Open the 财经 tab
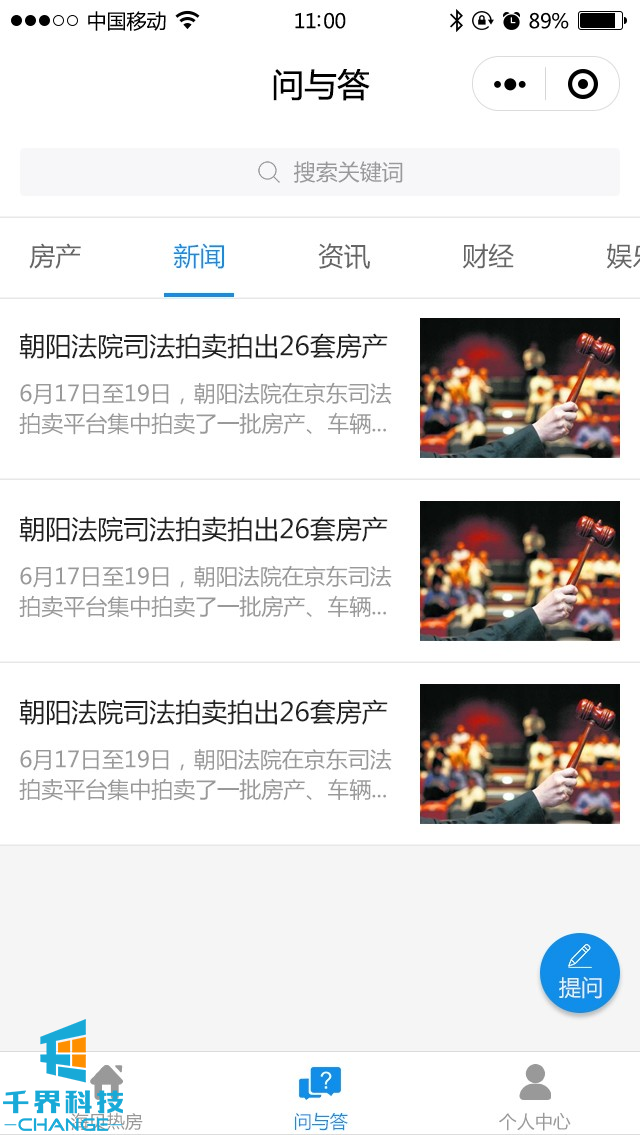This screenshot has height=1135, width=640. (x=488, y=257)
